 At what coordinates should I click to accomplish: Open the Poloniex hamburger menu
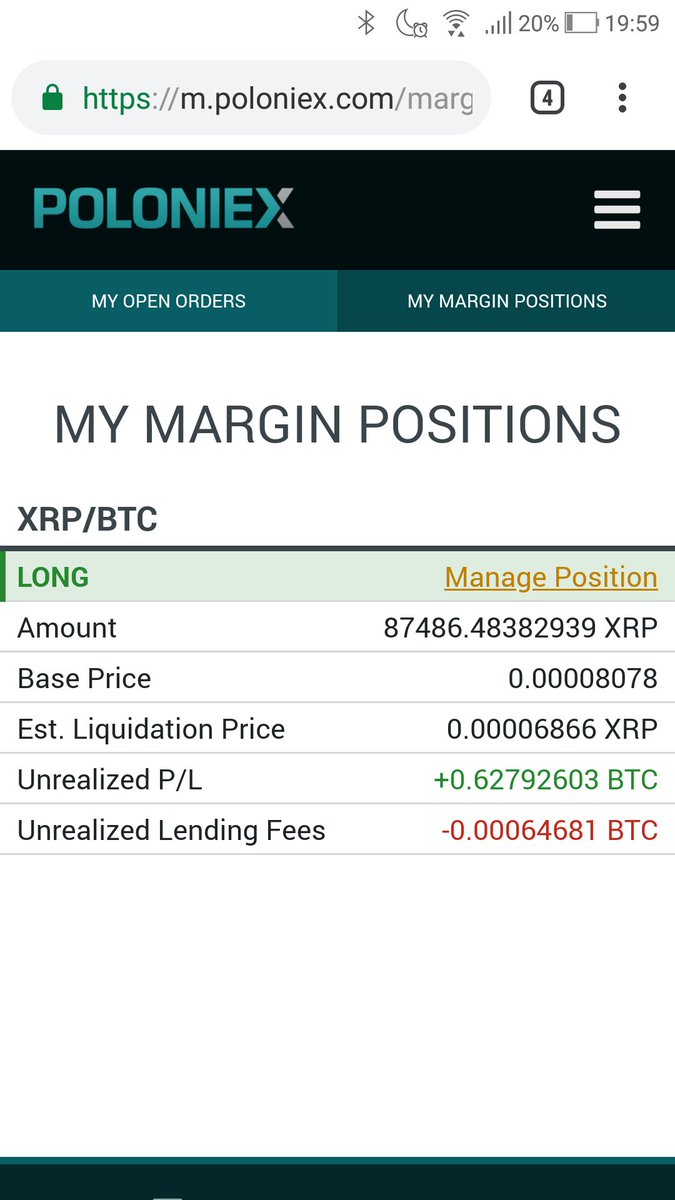point(616,211)
